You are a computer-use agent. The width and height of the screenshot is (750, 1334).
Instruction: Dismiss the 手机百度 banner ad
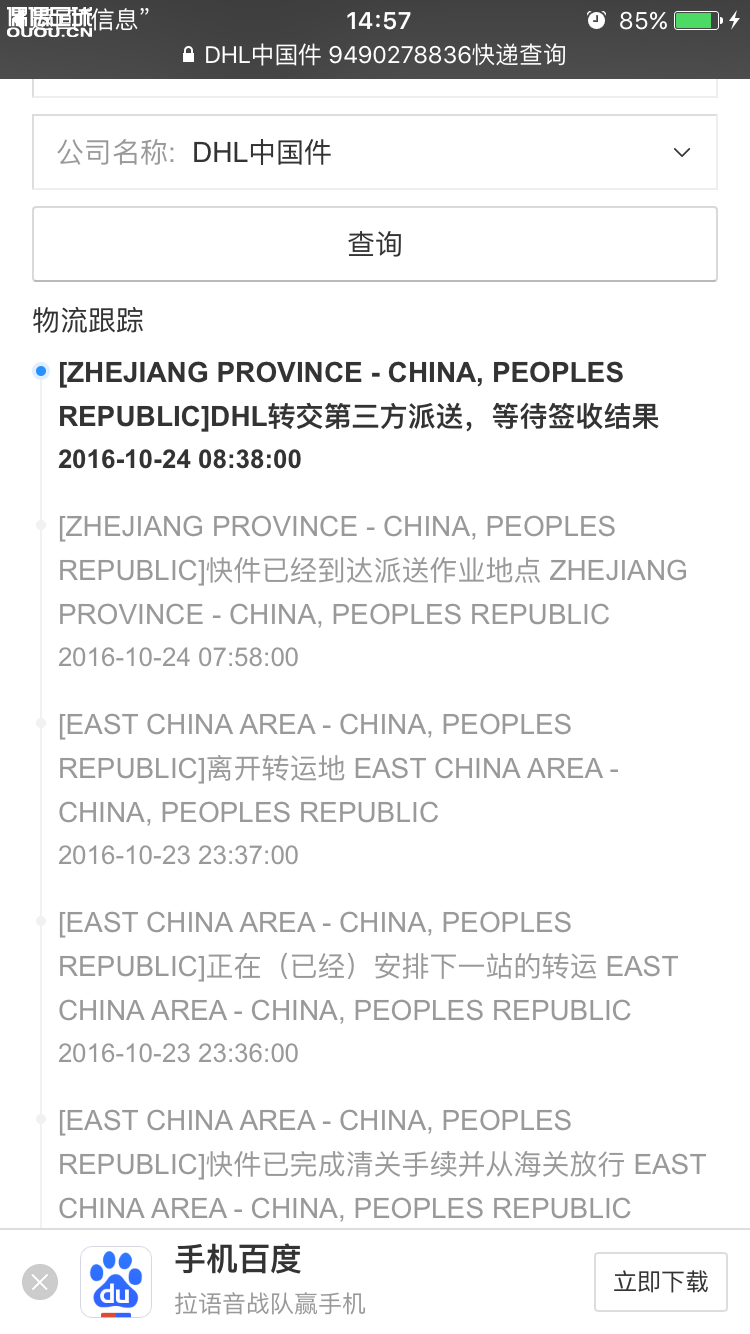pyautogui.click(x=40, y=1282)
